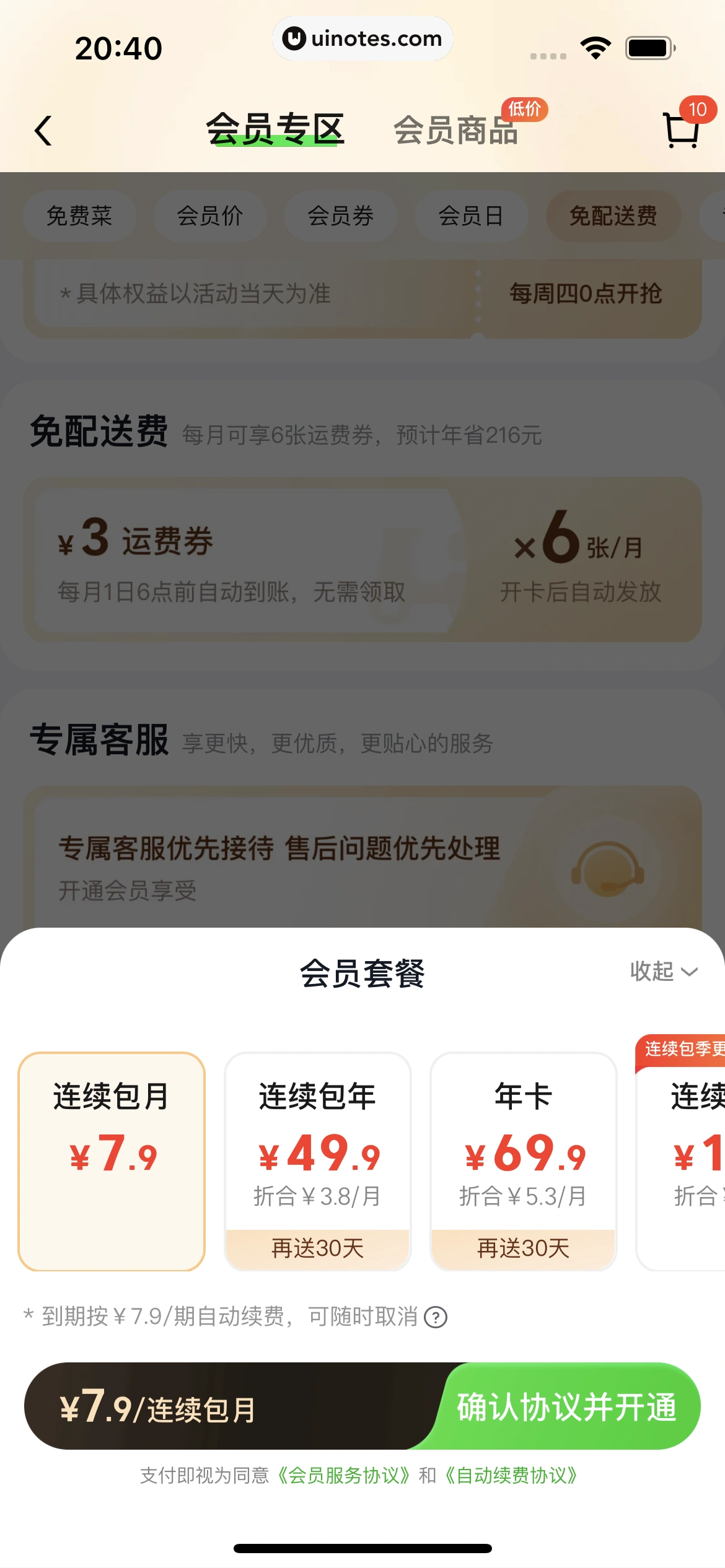
Task: Choose the 连续包年 ¥49.9 plan
Action: [317, 1161]
